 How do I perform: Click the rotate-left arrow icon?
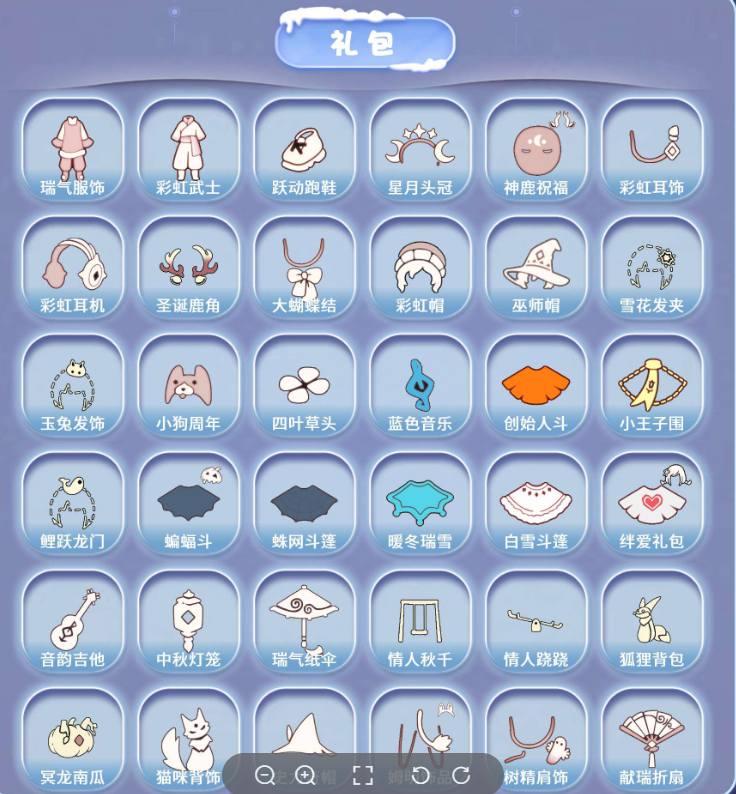click(x=421, y=773)
